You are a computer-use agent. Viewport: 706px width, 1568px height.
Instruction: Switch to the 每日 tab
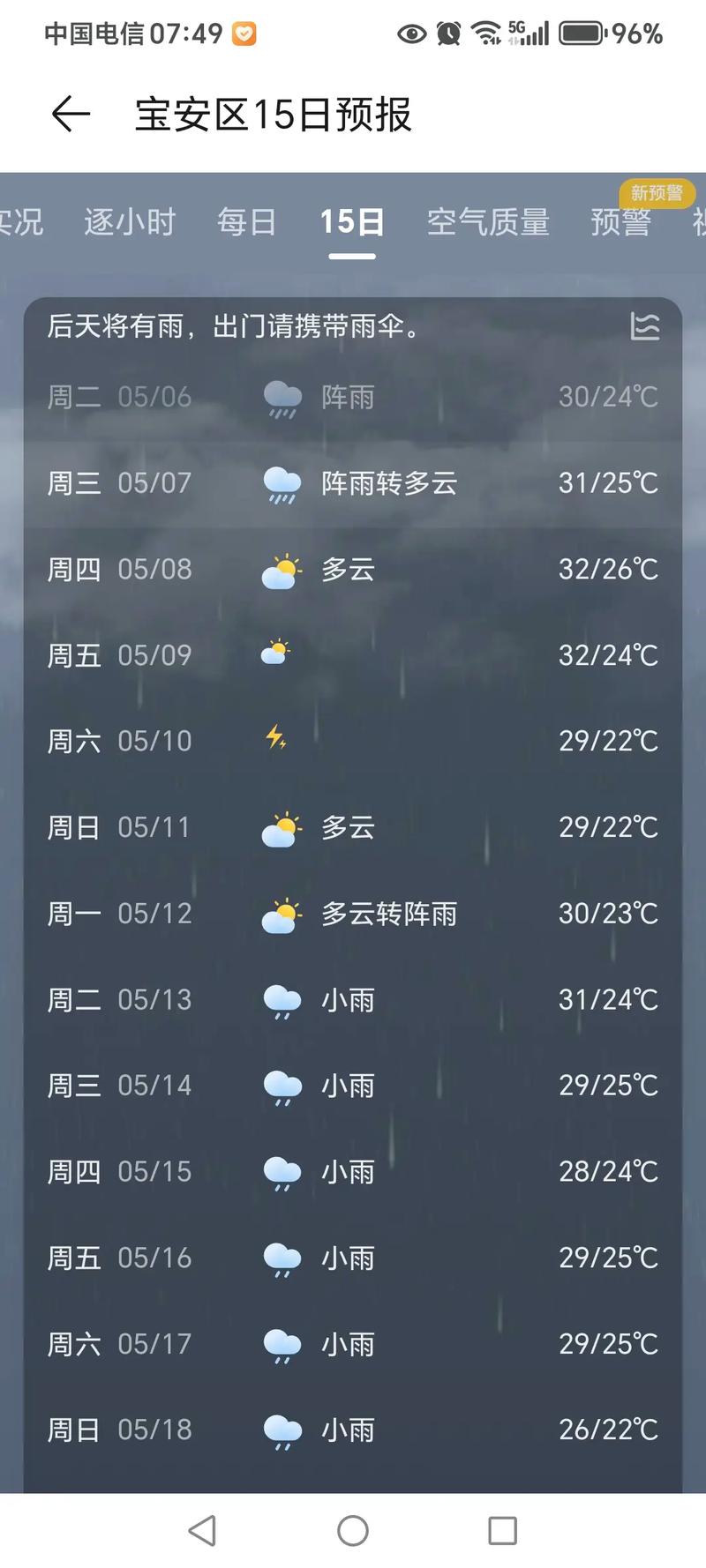pos(247,222)
